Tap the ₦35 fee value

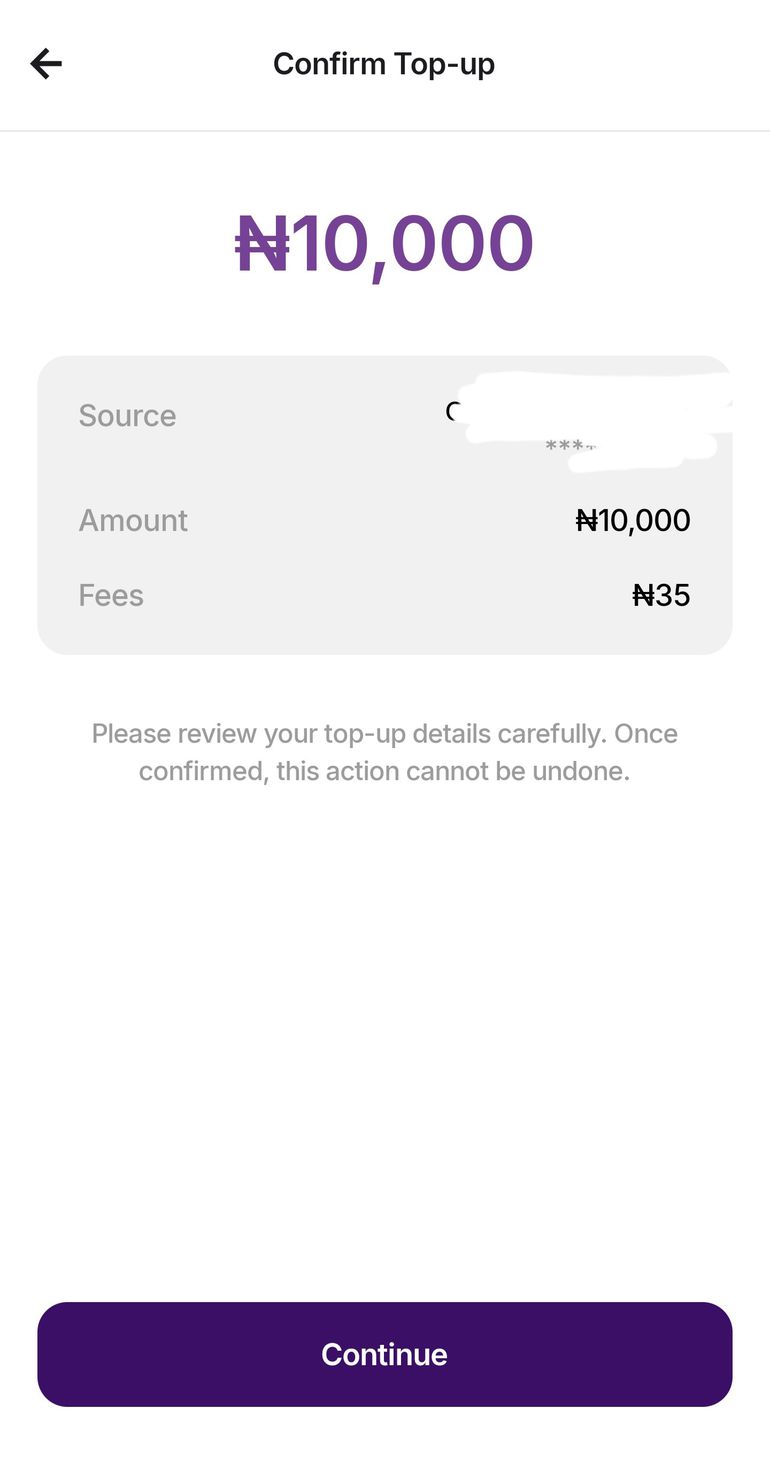(662, 595)
